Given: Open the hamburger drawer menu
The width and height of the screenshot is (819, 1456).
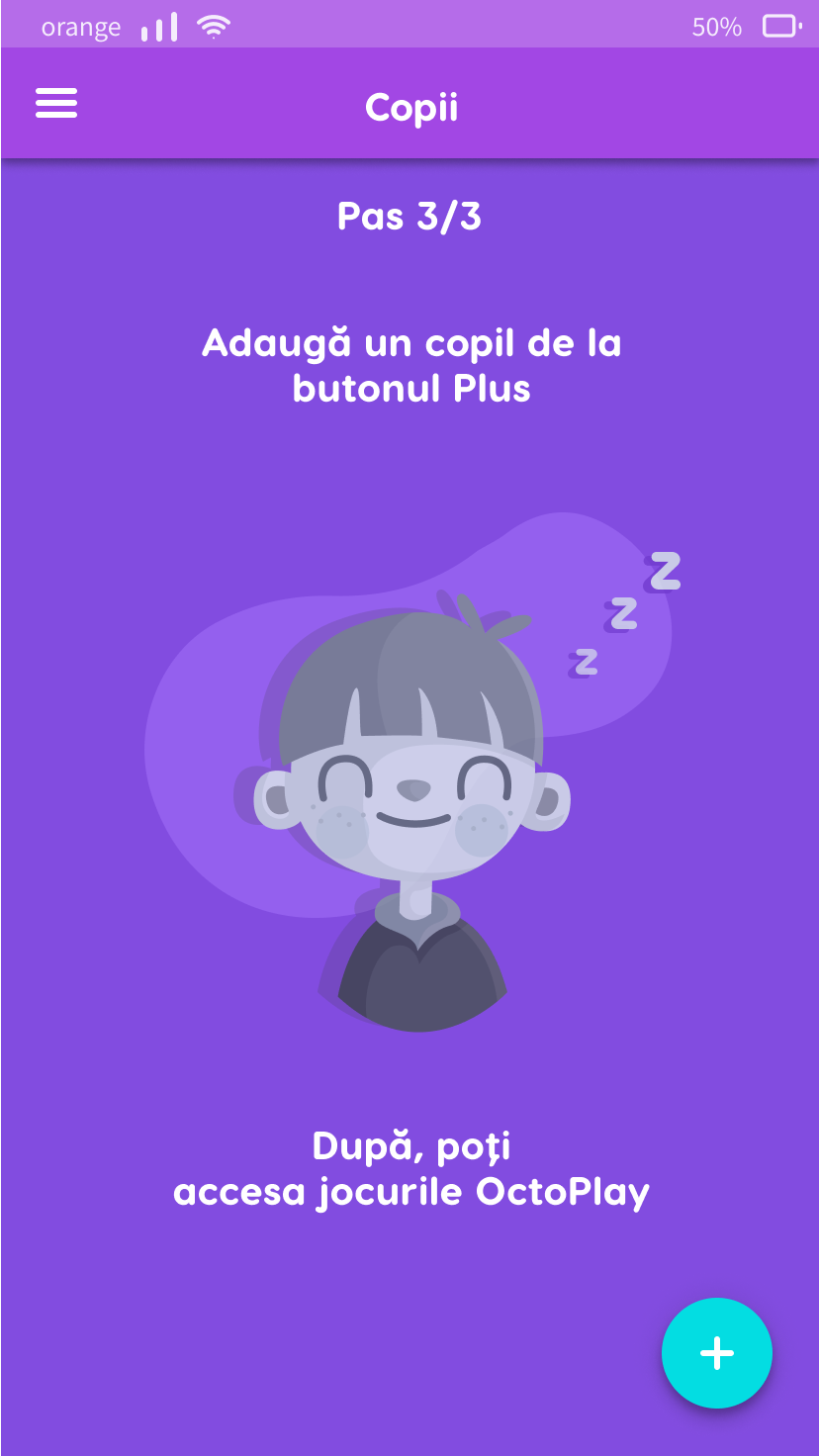Looking at the screenshot, I should (x=56, y=104).
